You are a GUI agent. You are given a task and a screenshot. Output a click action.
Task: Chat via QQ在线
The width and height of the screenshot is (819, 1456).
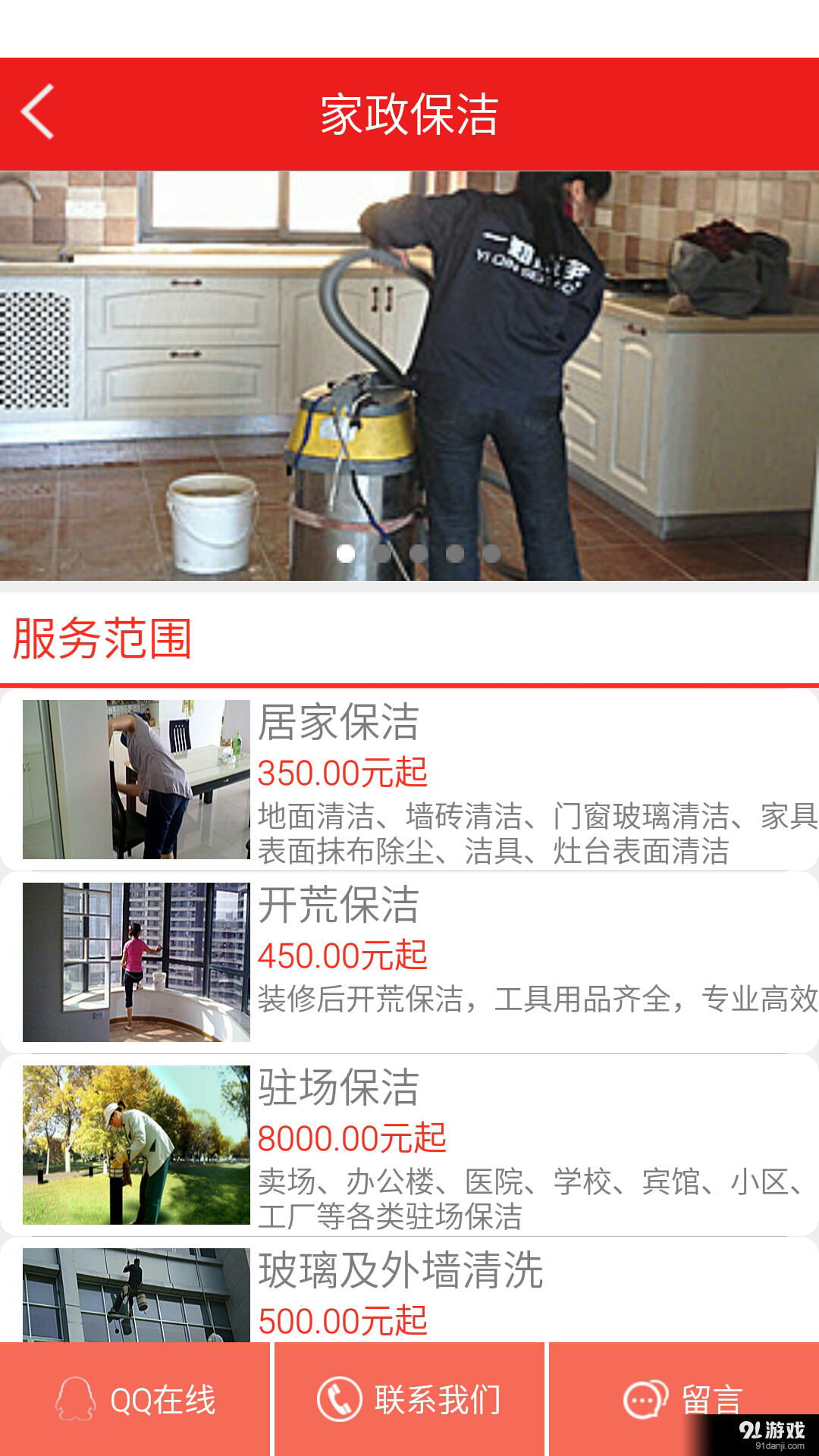[135, 1399]
